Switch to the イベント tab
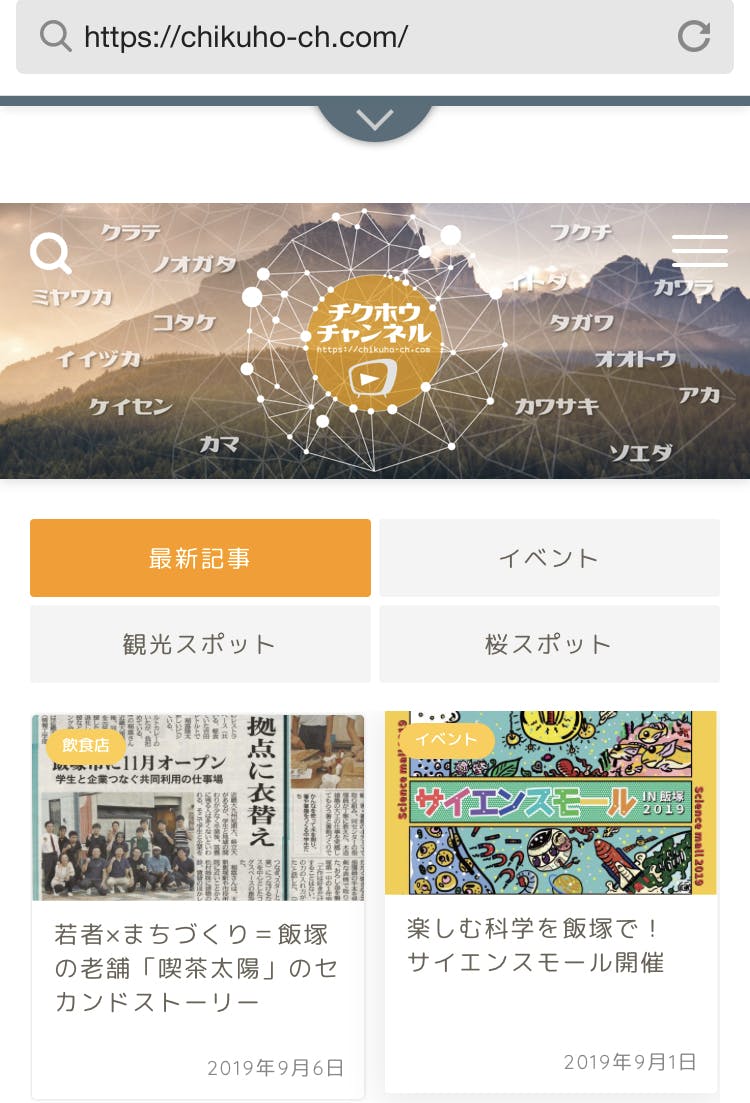The width and height of the screenshot is (750, 1103). [x=549, y=558]
